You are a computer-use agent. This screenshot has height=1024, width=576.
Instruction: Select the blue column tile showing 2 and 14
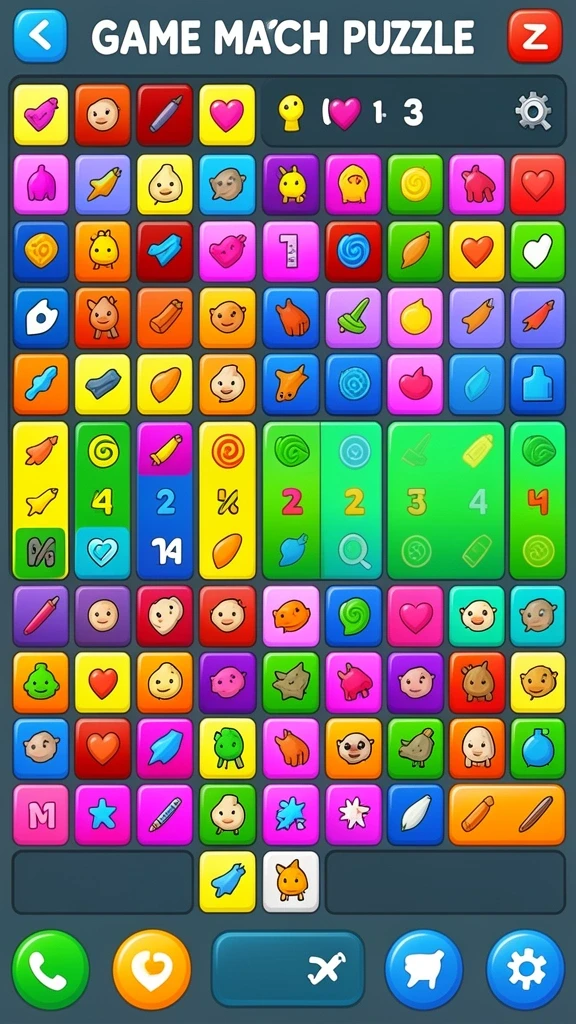point(165,500)
